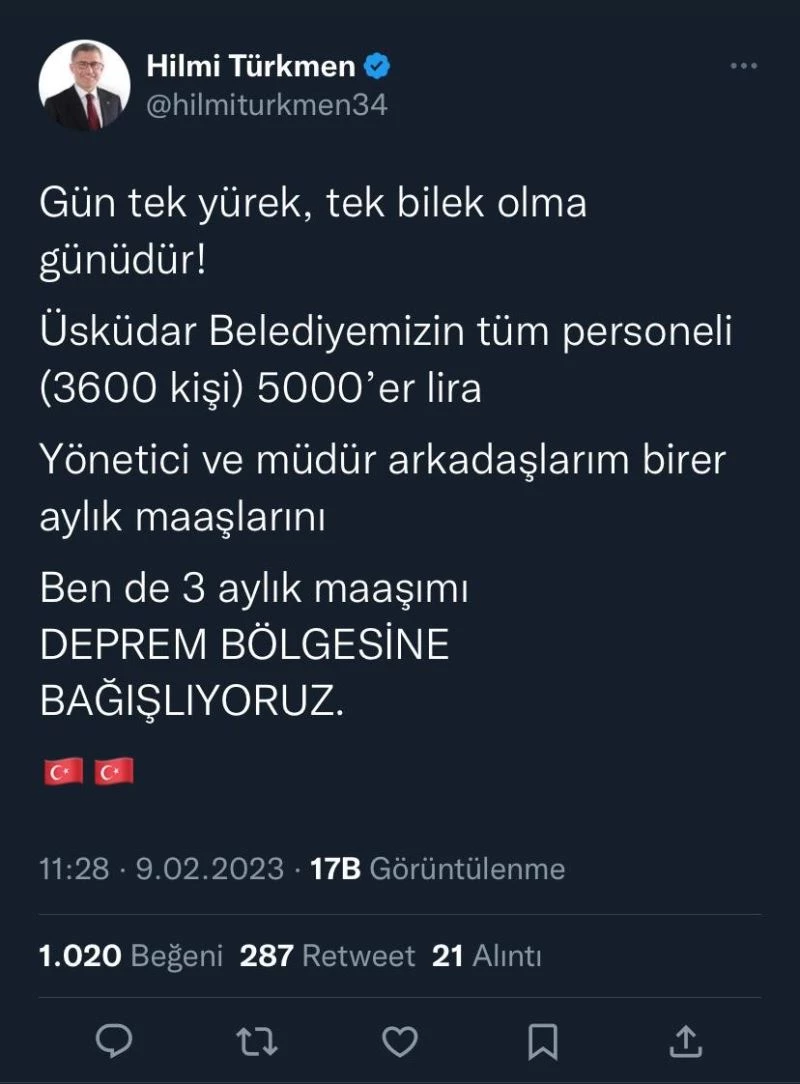Click the bookmark icon to save the tweet
Viewport: 800px width, 1084px height.
coord(541,1042)
